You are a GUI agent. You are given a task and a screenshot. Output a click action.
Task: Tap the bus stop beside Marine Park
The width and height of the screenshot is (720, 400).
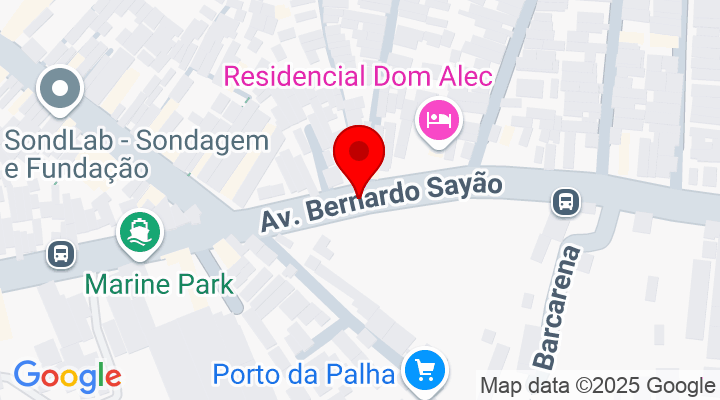[x=61, y=253]
